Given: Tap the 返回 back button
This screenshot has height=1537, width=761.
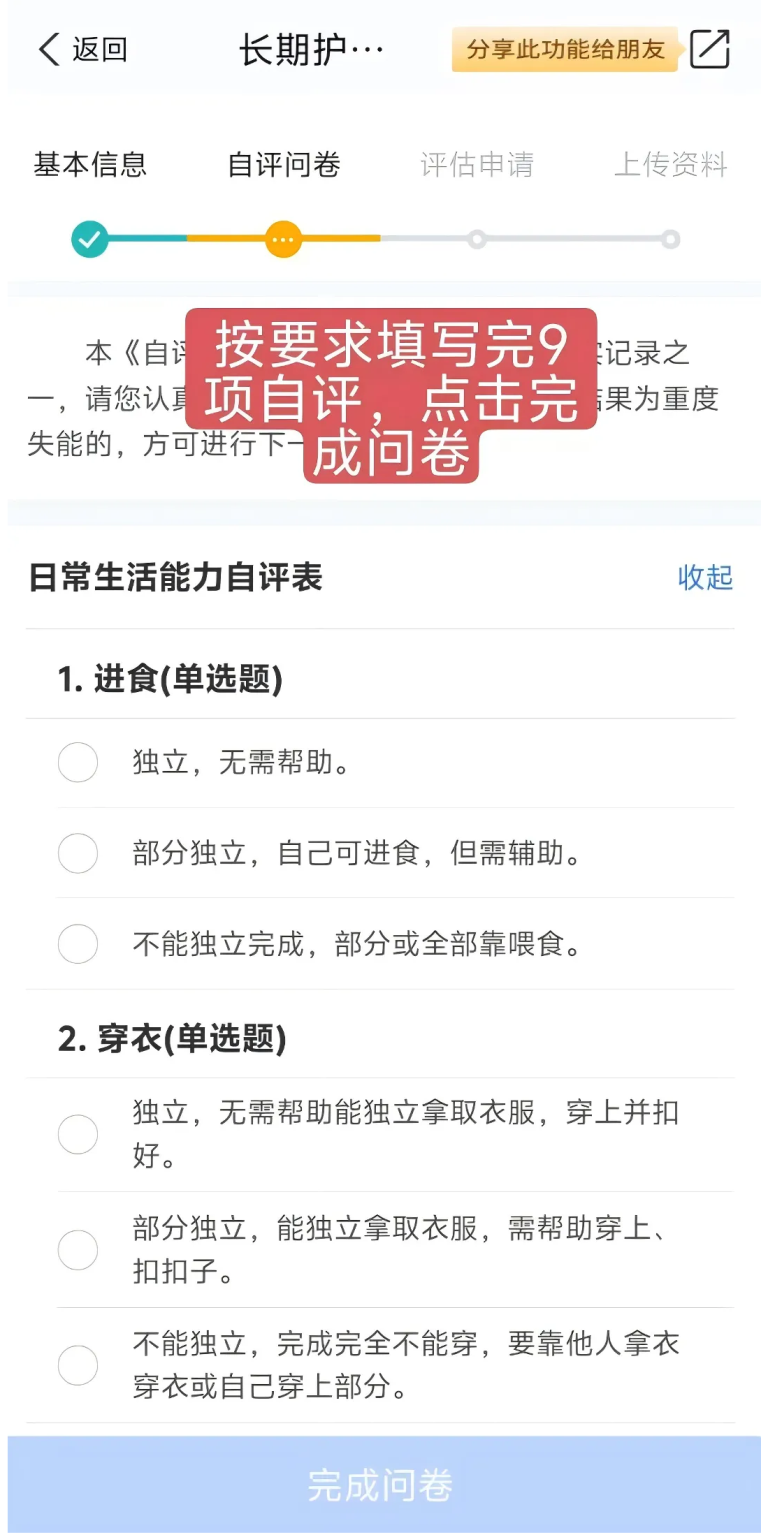Looking at the screenshot, I should point(82,50).
